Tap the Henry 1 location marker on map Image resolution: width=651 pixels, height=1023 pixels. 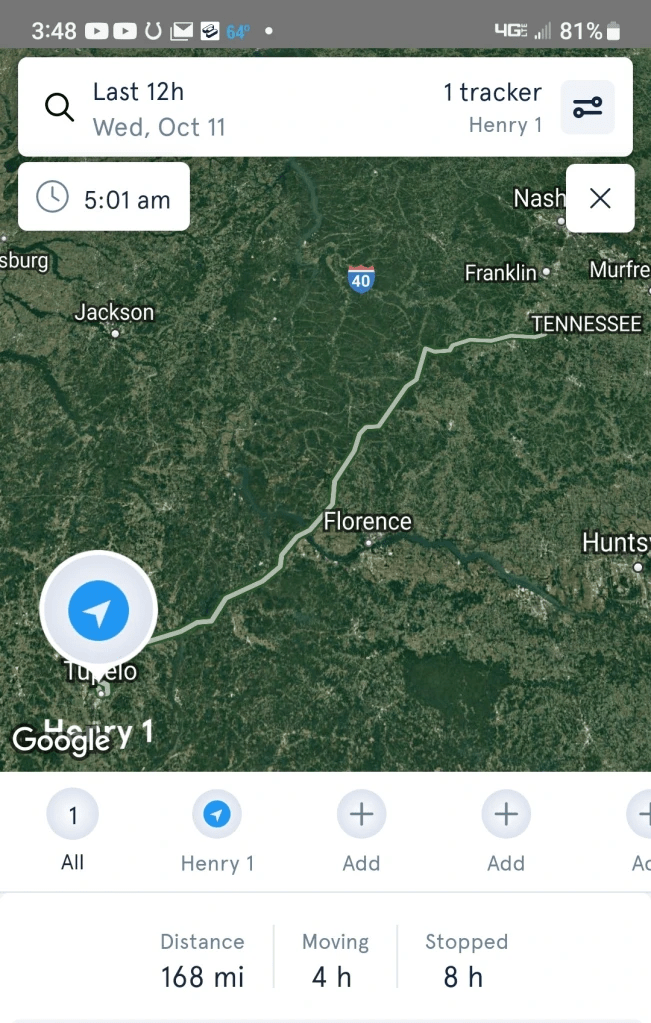98,610
